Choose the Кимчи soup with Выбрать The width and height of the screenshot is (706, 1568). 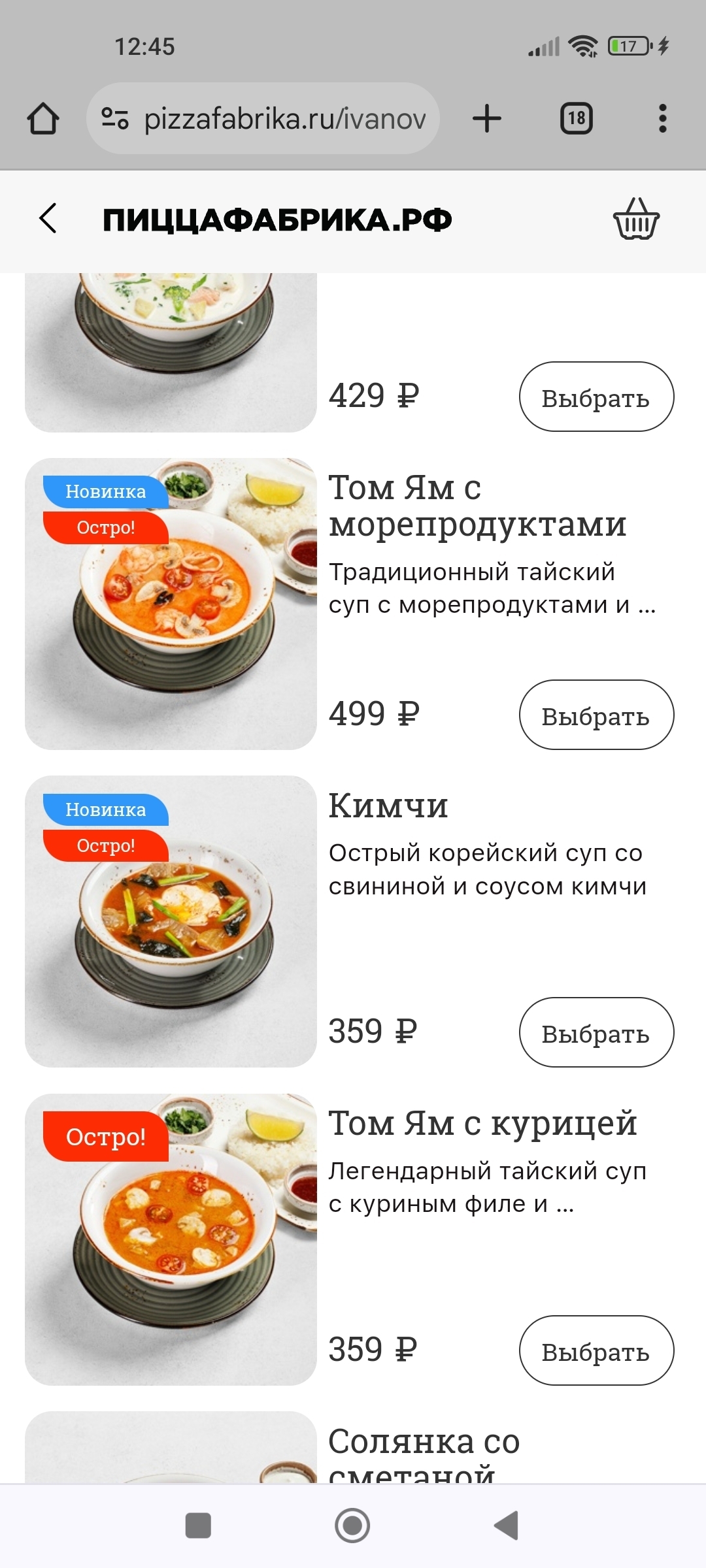(596, 1032)
